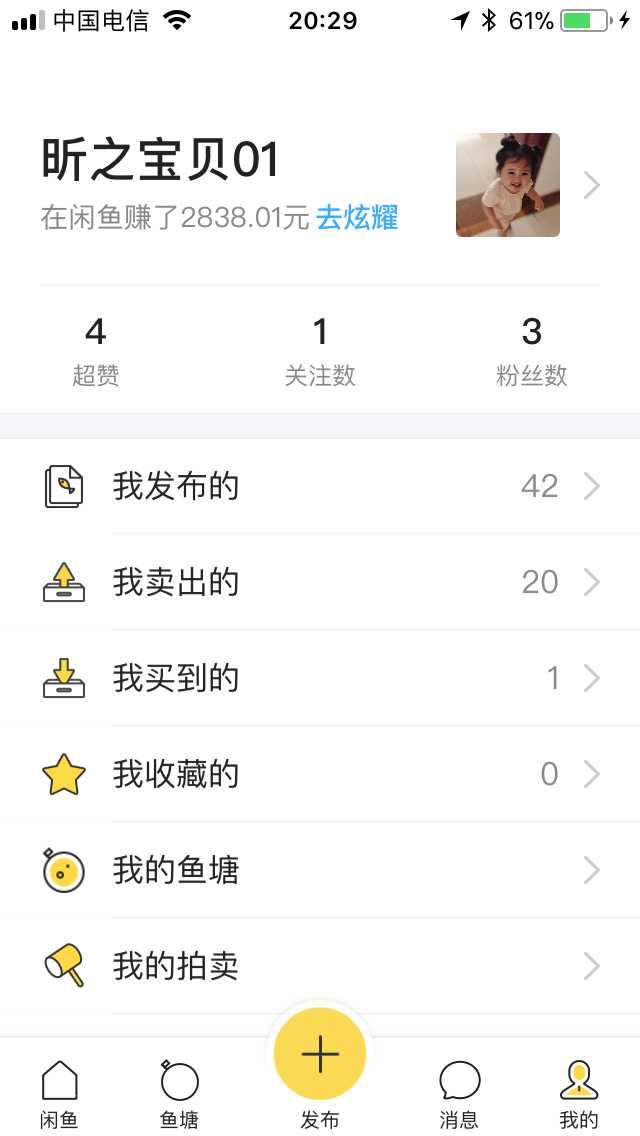Tap the 去炫耀 link
This screenshot has width=640, height=1136.
357,218
